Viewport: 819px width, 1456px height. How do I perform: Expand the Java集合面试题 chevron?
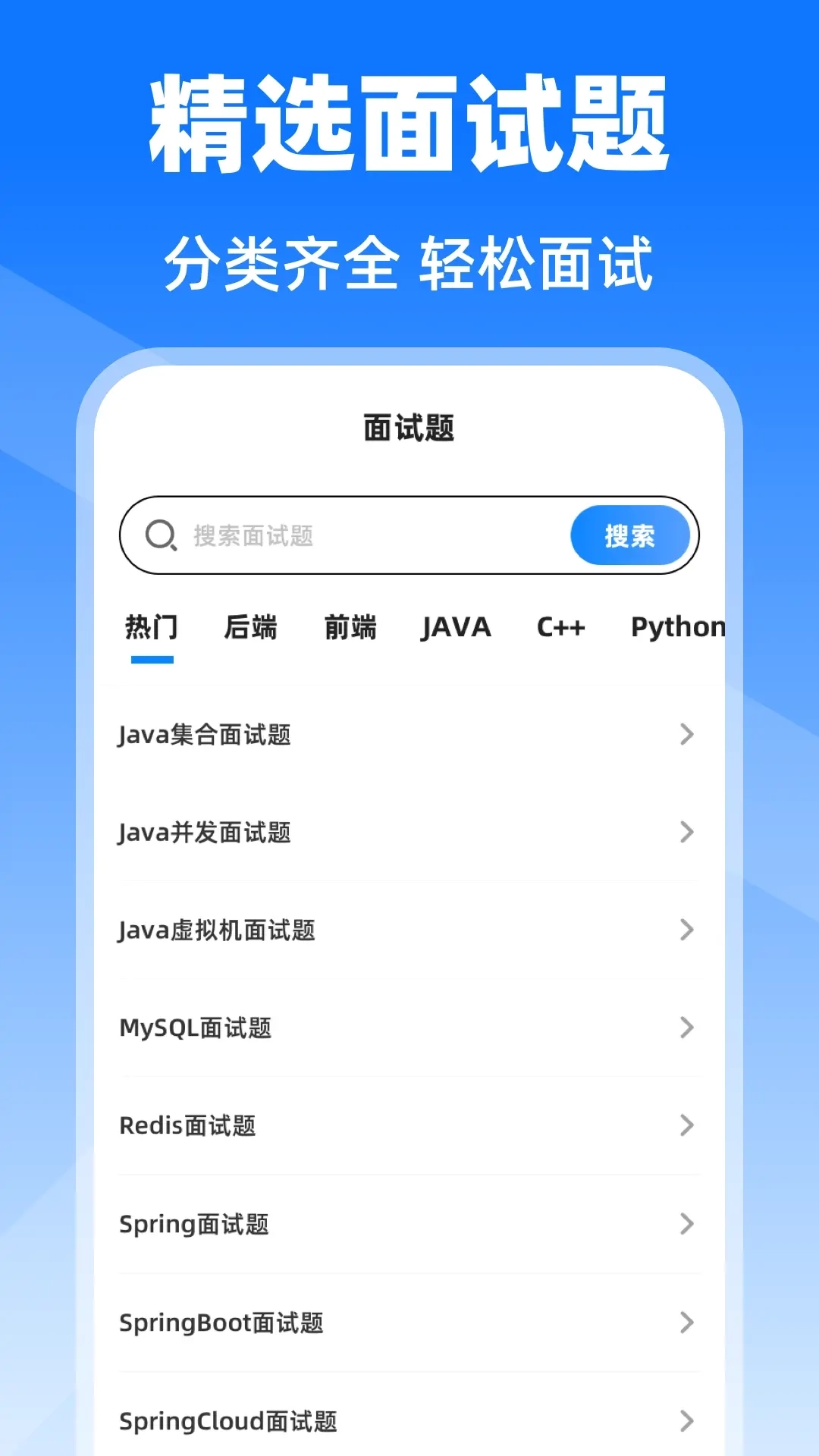(x=686, y=734)
